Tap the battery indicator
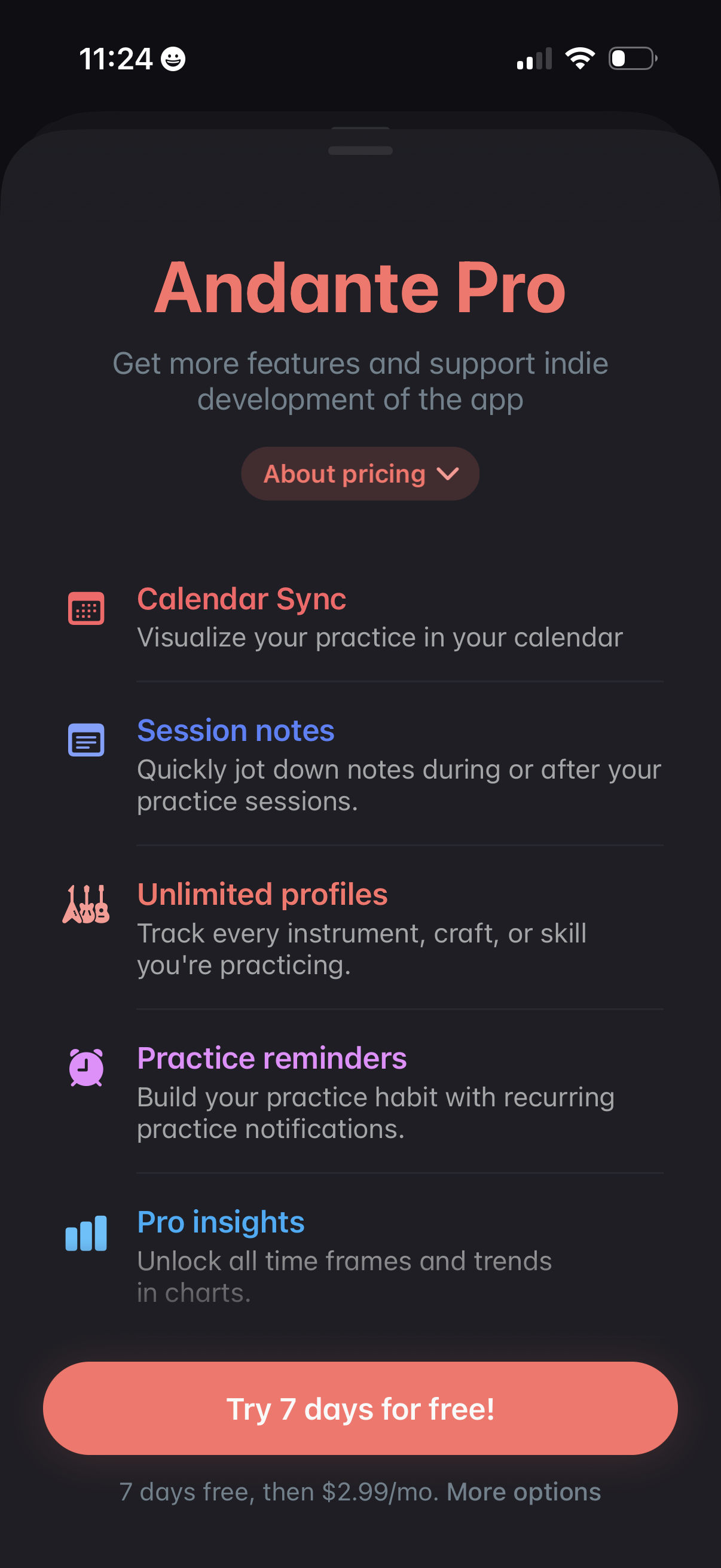721x1568 pixels. pos(630,58)
